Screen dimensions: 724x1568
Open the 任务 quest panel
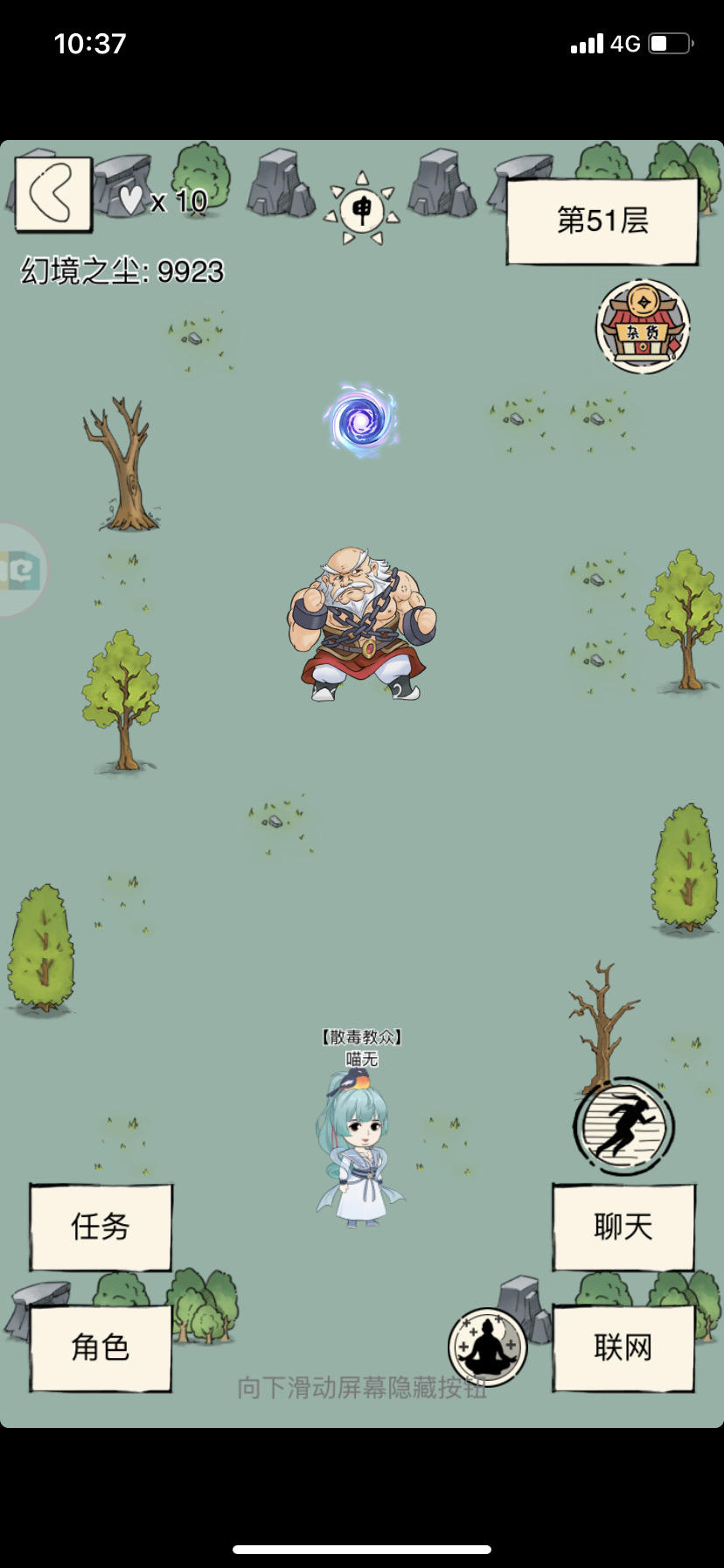point(100,1228)
